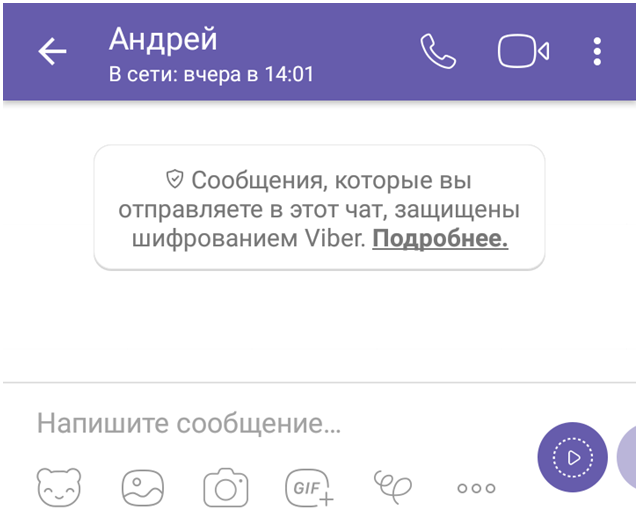
Task: Open the doodle drawing tool
Action: (392, 486)
